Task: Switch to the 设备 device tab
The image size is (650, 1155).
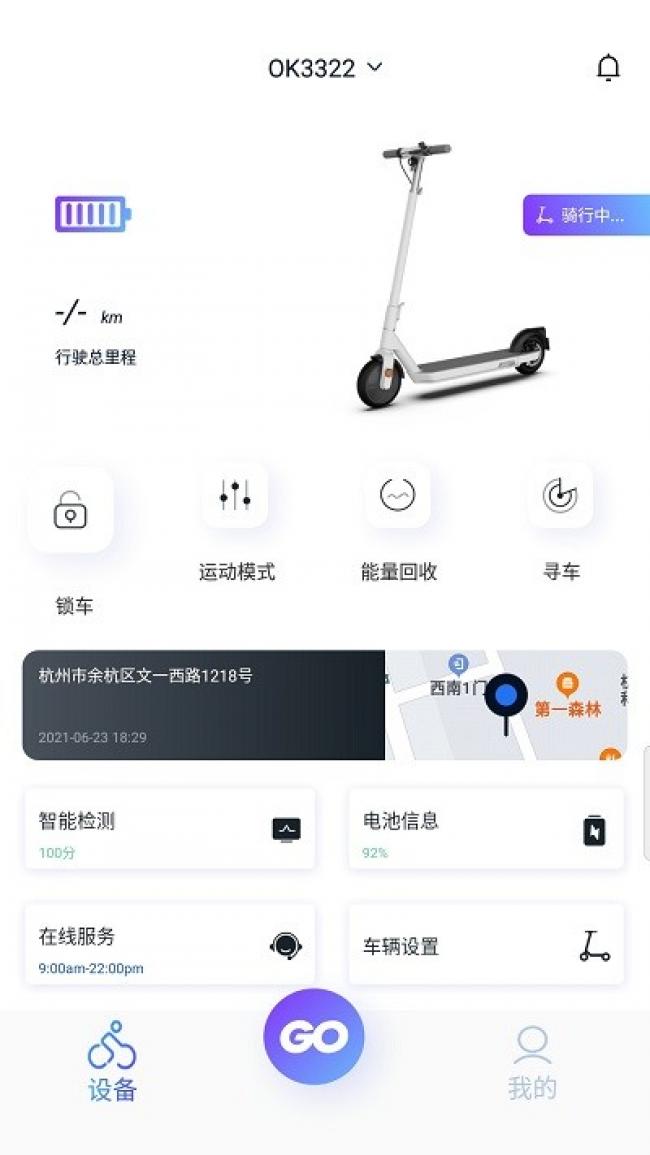Action: (x=112, y=1061)
